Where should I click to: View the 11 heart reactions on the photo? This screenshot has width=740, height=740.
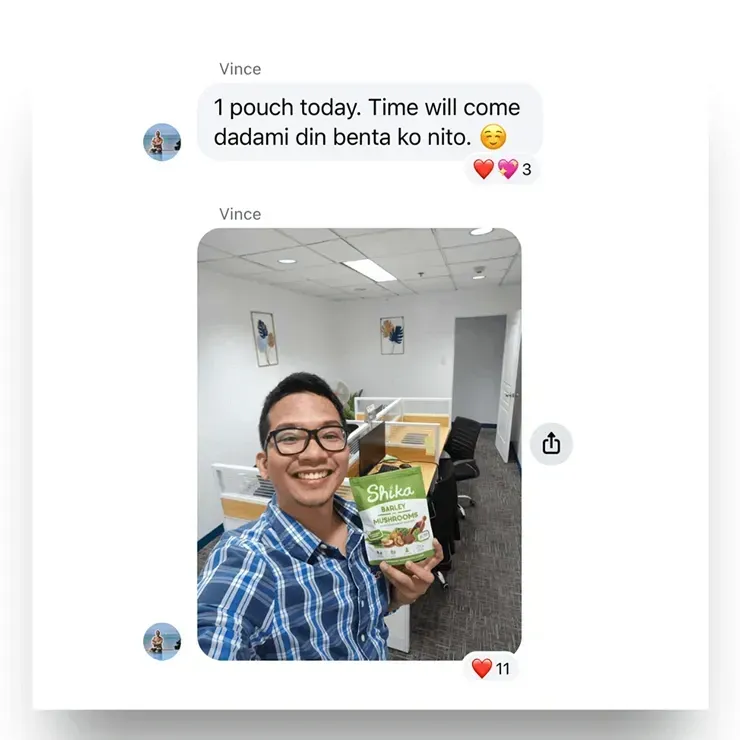491,668
